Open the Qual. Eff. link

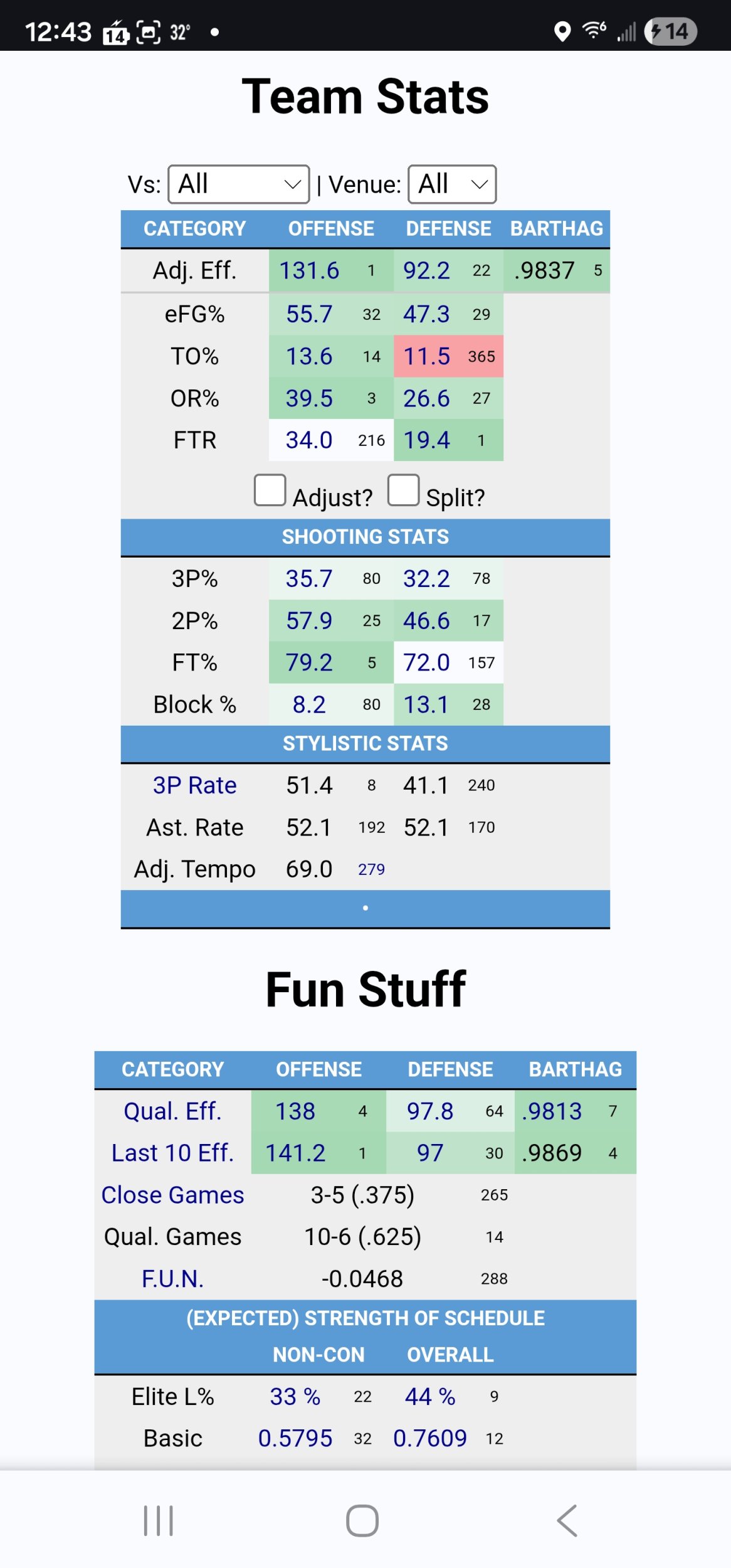173,1111
